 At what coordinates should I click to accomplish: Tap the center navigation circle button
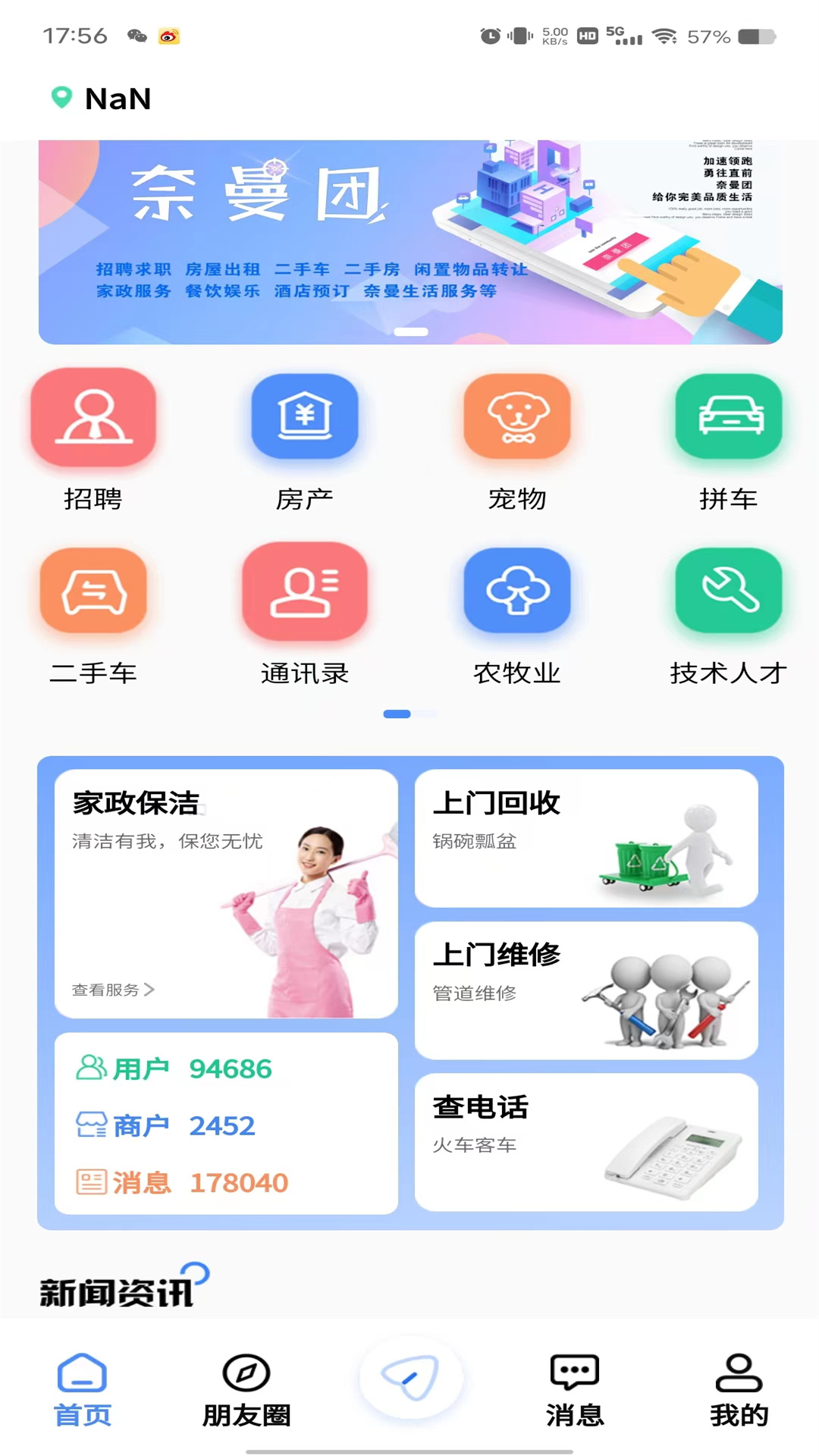pyautogui.click(x=410, y=1380)
